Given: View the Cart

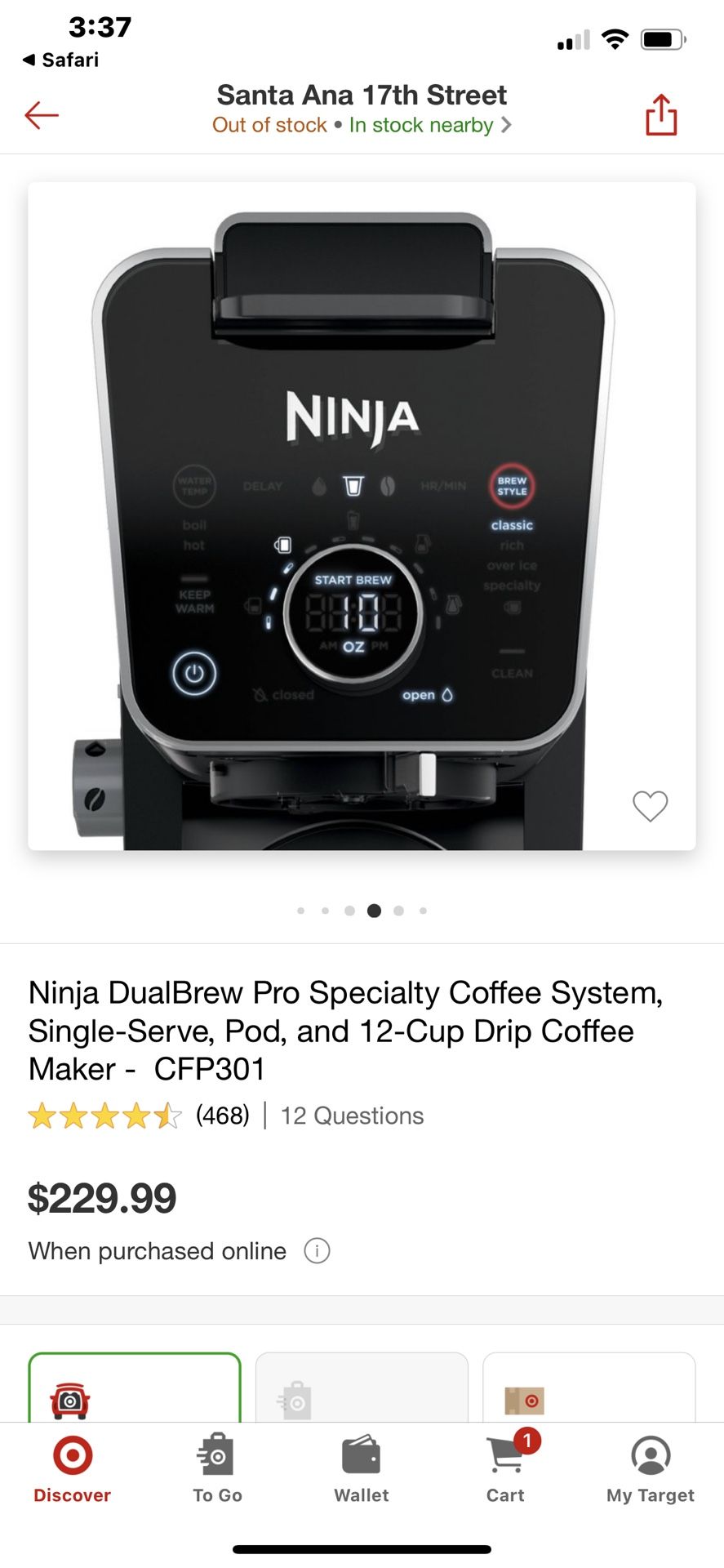Looking at the screenshot, I should point(506,1469).
